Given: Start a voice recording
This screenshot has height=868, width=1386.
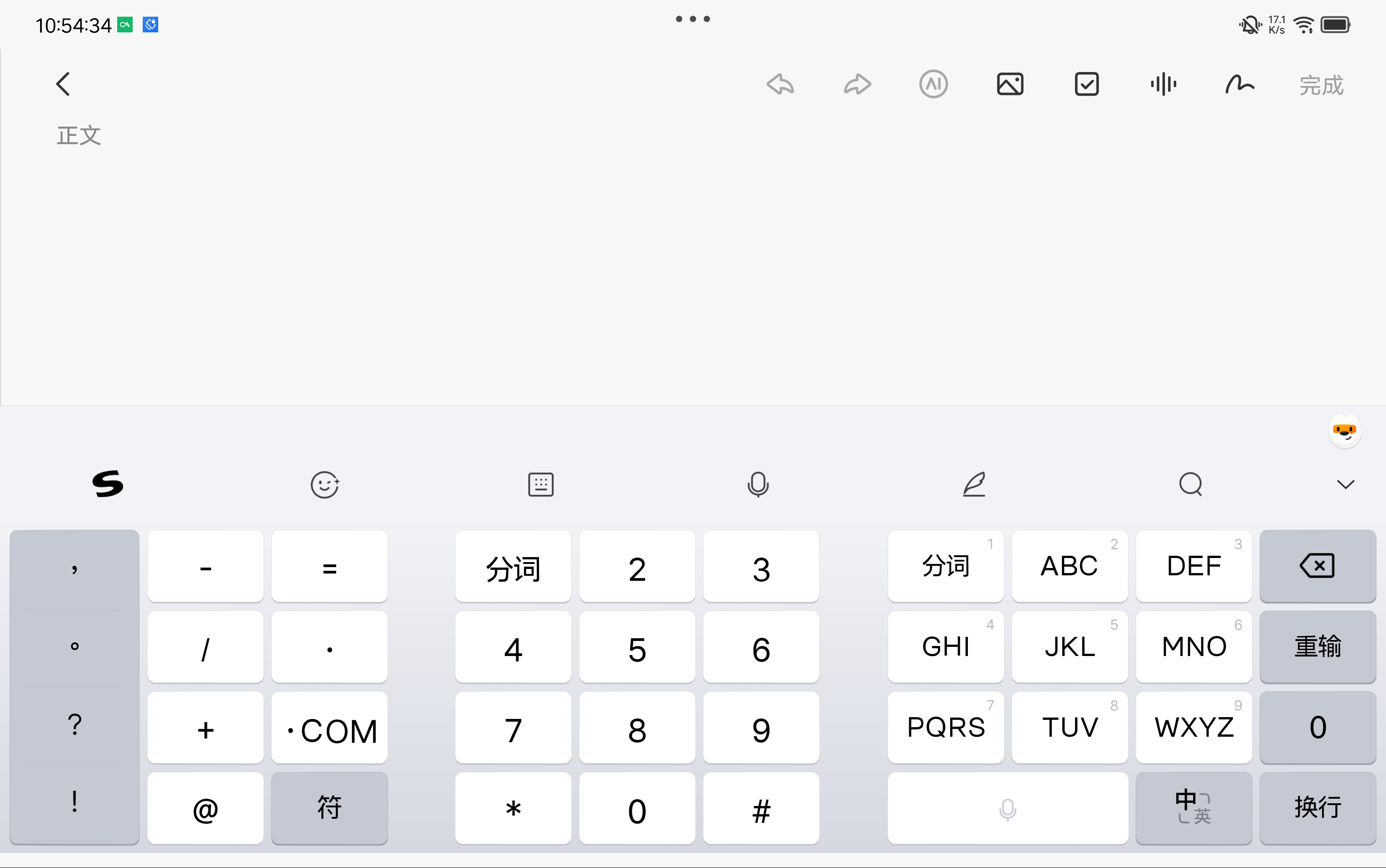Looking at the screenshot, I should click(1163, 84).
